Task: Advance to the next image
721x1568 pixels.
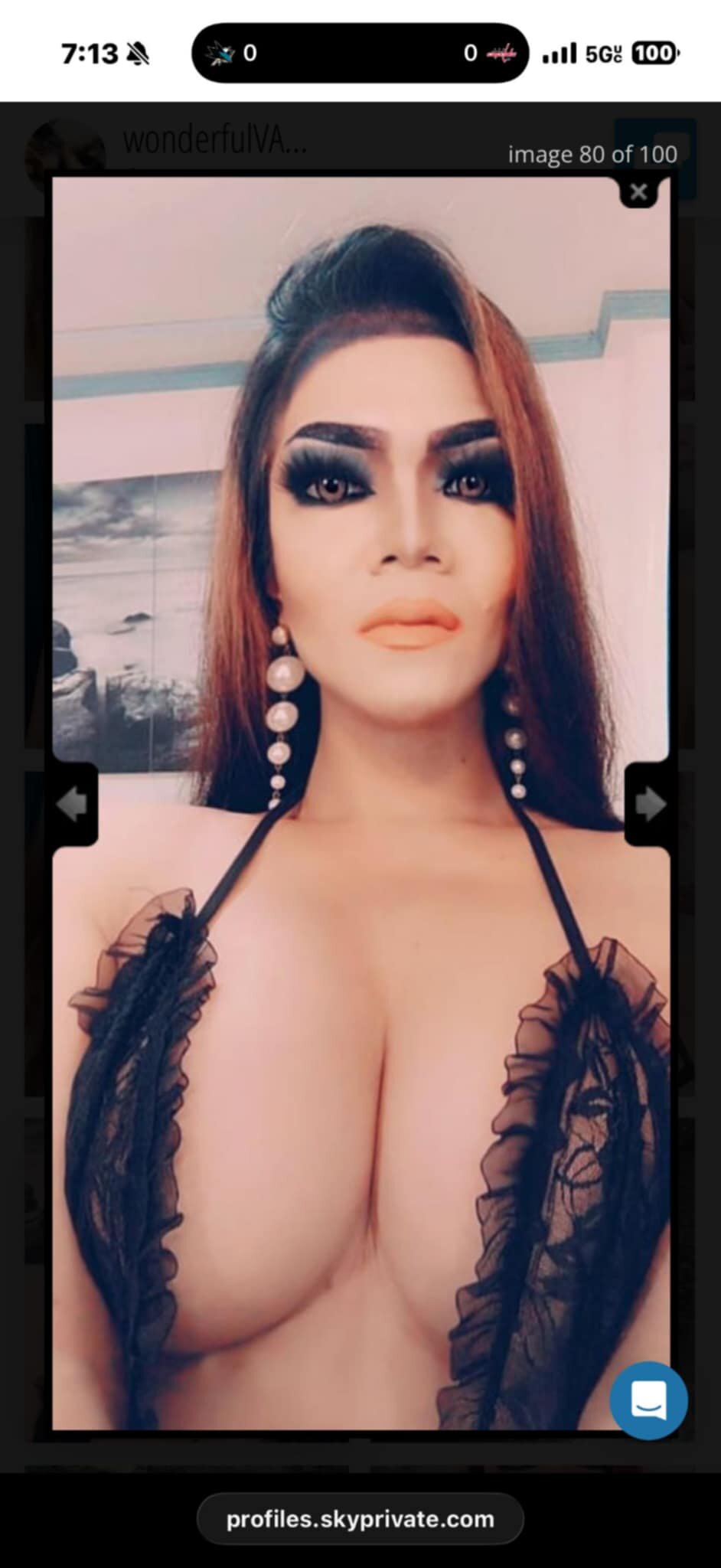Action: (x=650, y=805)
